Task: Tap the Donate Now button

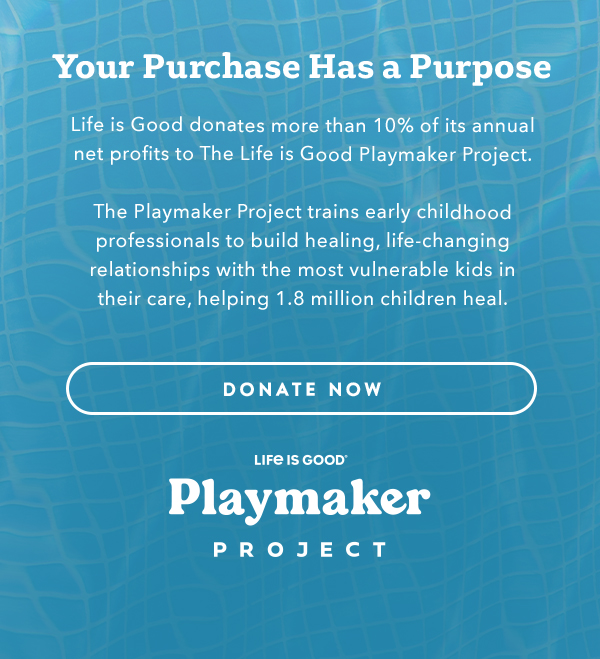Action: 301,389
